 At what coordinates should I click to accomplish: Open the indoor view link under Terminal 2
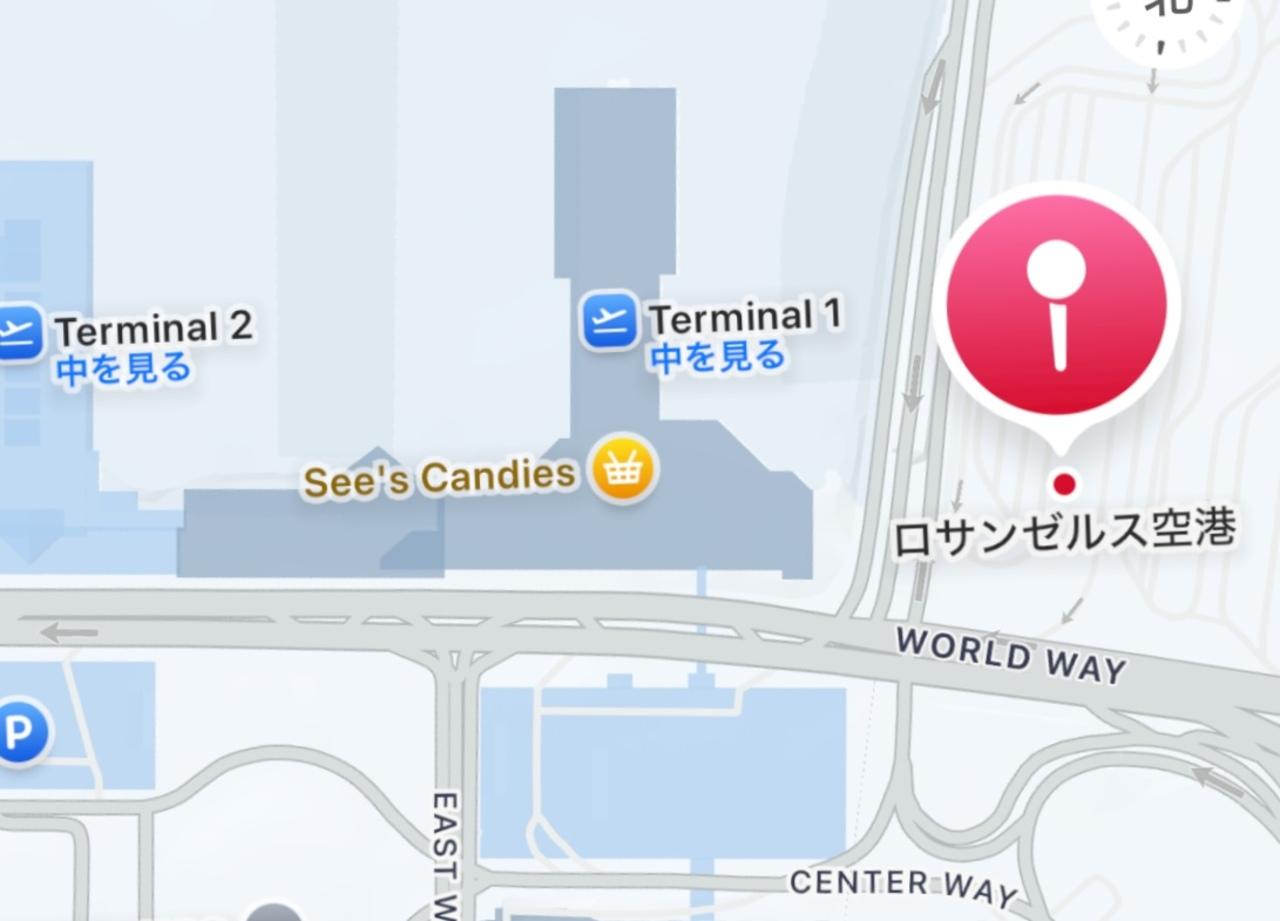[x=124, y=369]
